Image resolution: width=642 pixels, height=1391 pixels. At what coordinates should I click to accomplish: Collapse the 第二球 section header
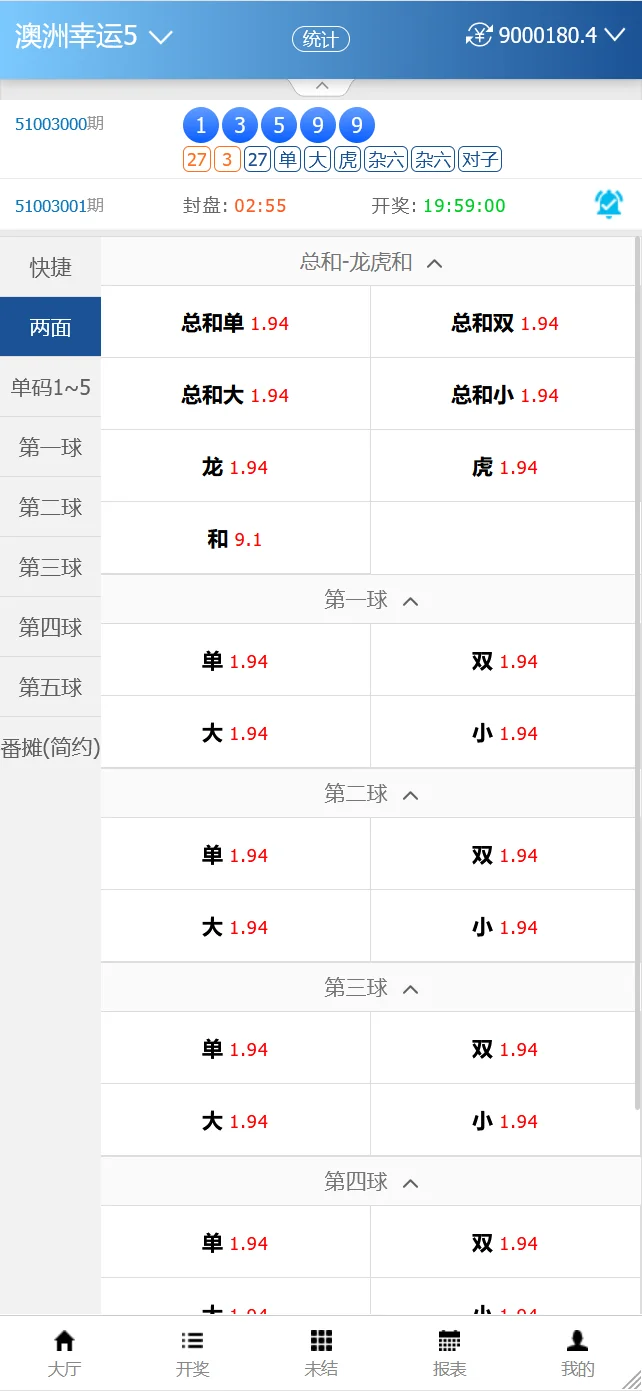click(368, 794)
